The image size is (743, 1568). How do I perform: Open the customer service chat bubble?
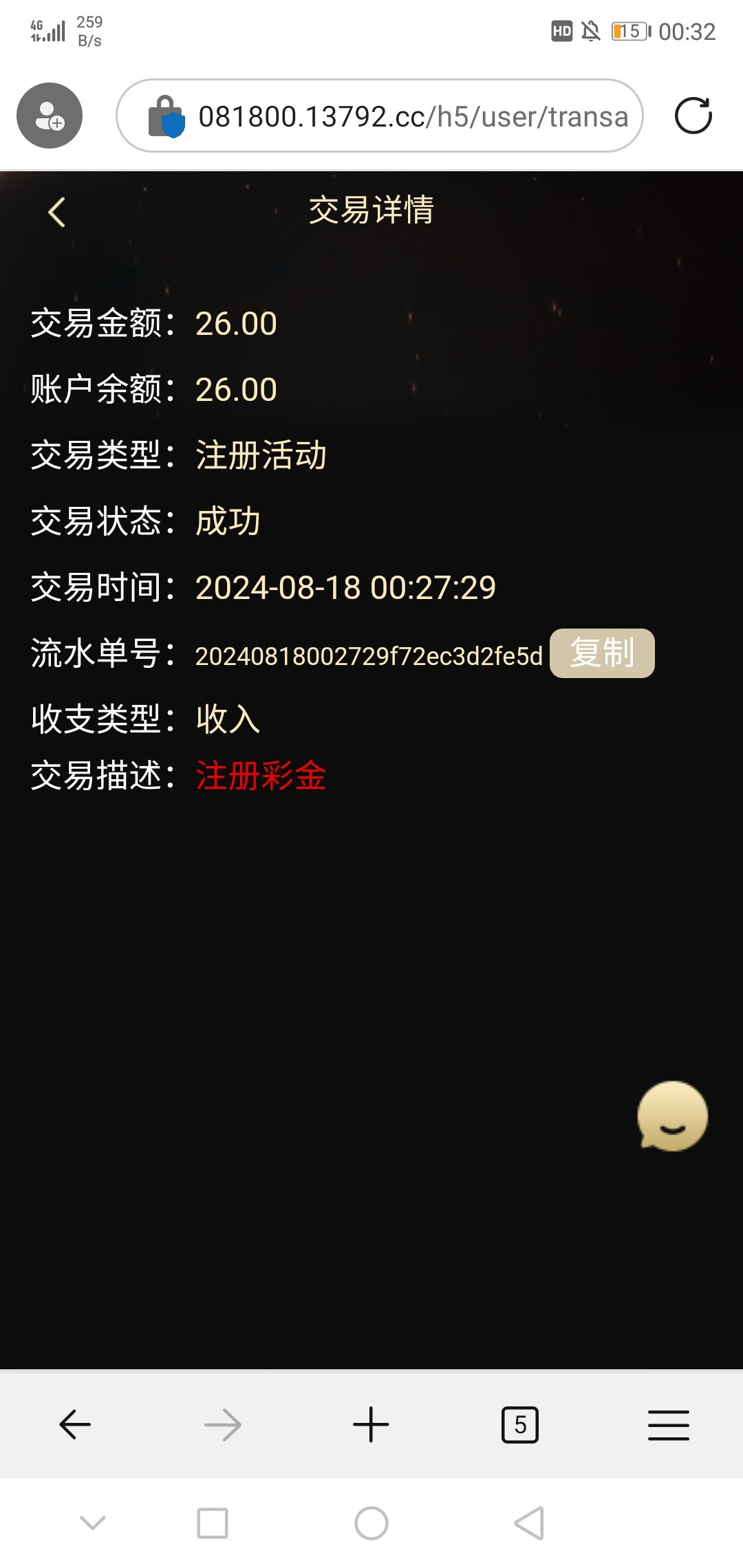pos(672,1116)
